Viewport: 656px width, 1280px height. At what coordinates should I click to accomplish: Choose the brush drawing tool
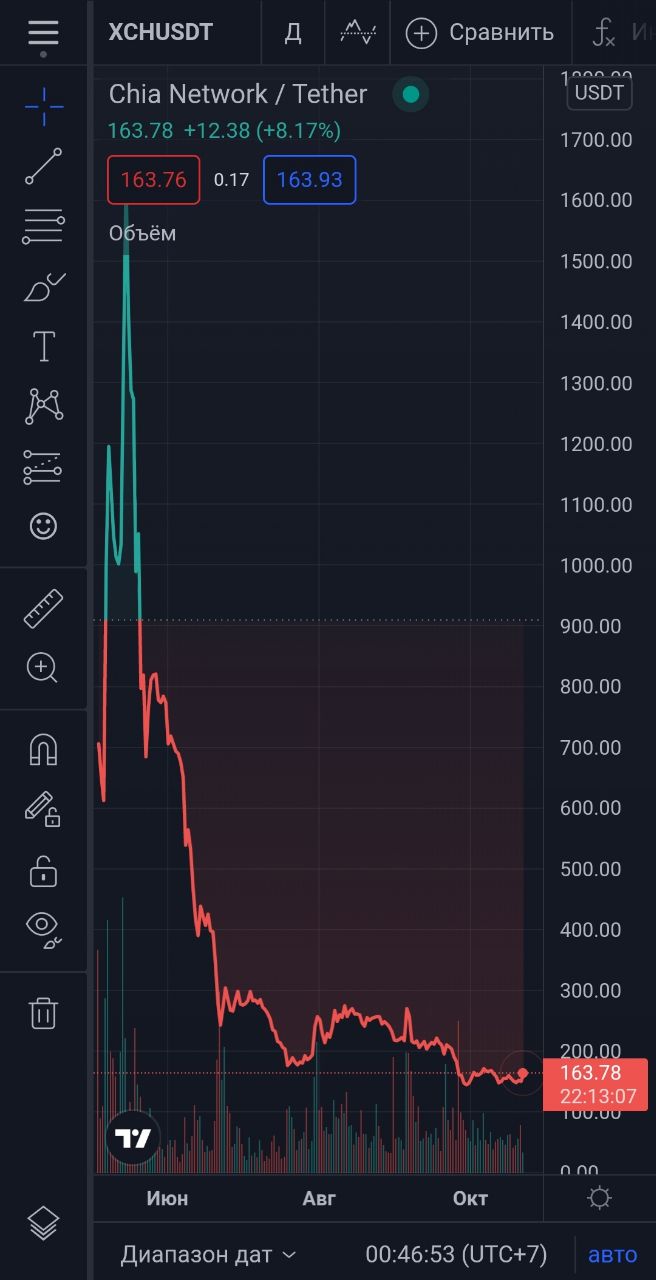click(x=43, y=288)
